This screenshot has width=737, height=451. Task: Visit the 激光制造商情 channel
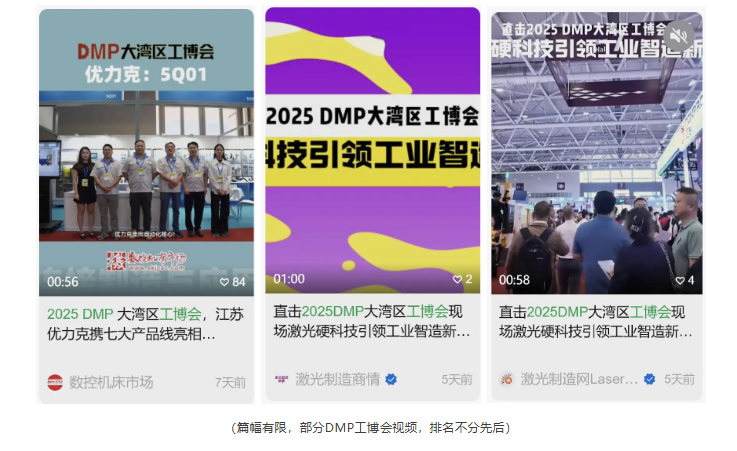tap(336, 380)
